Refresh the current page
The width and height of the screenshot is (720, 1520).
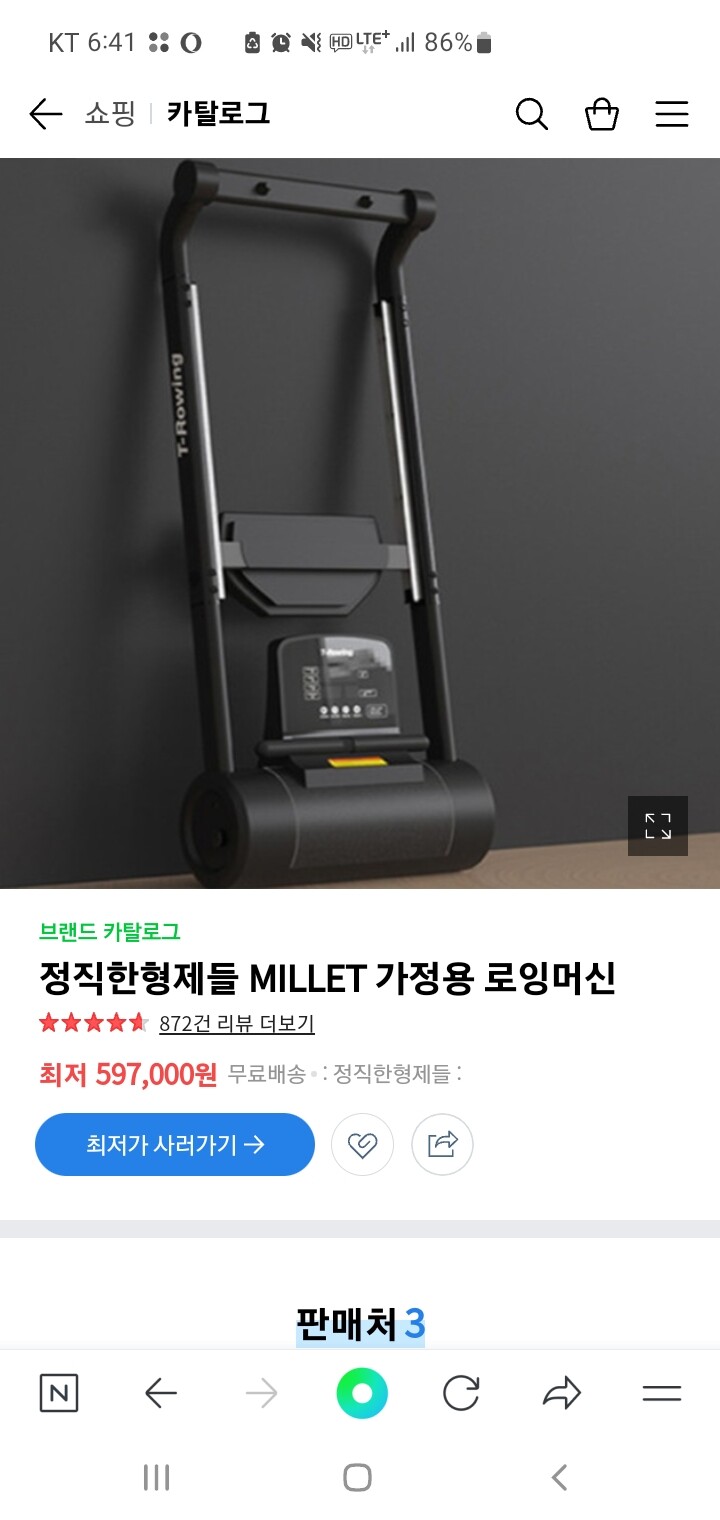tap(461, 1390)
